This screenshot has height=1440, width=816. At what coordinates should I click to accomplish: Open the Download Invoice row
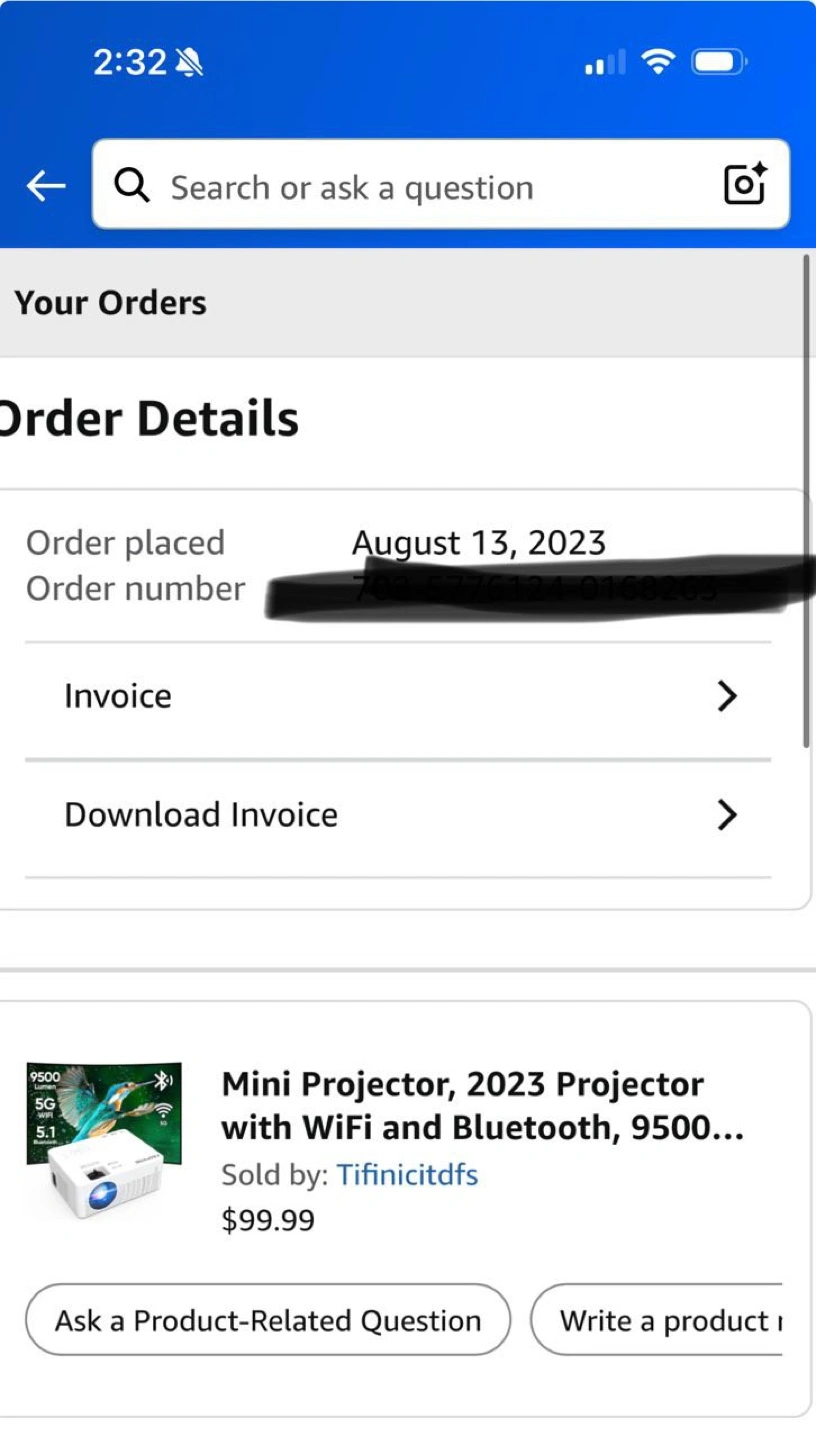pyautogui.click(x=398, y=816)
